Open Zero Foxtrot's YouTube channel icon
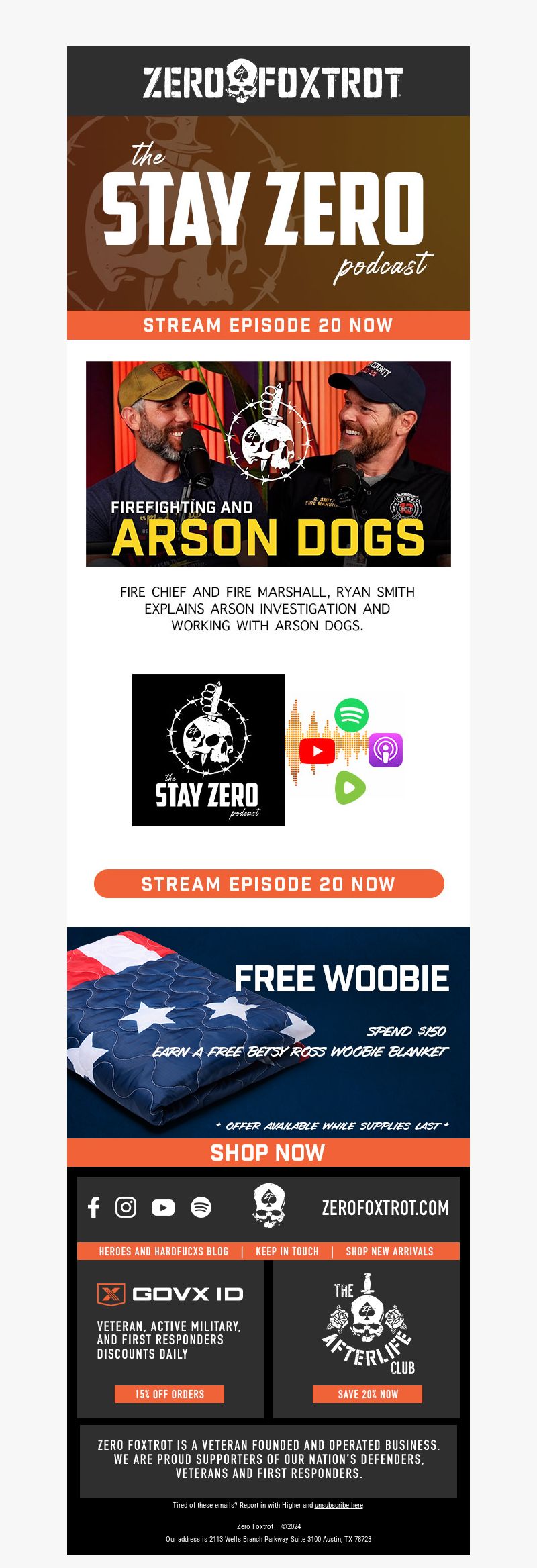The height and width of the screenshot is (1568, 537). pyautogui.click(x=163, y=1208)
